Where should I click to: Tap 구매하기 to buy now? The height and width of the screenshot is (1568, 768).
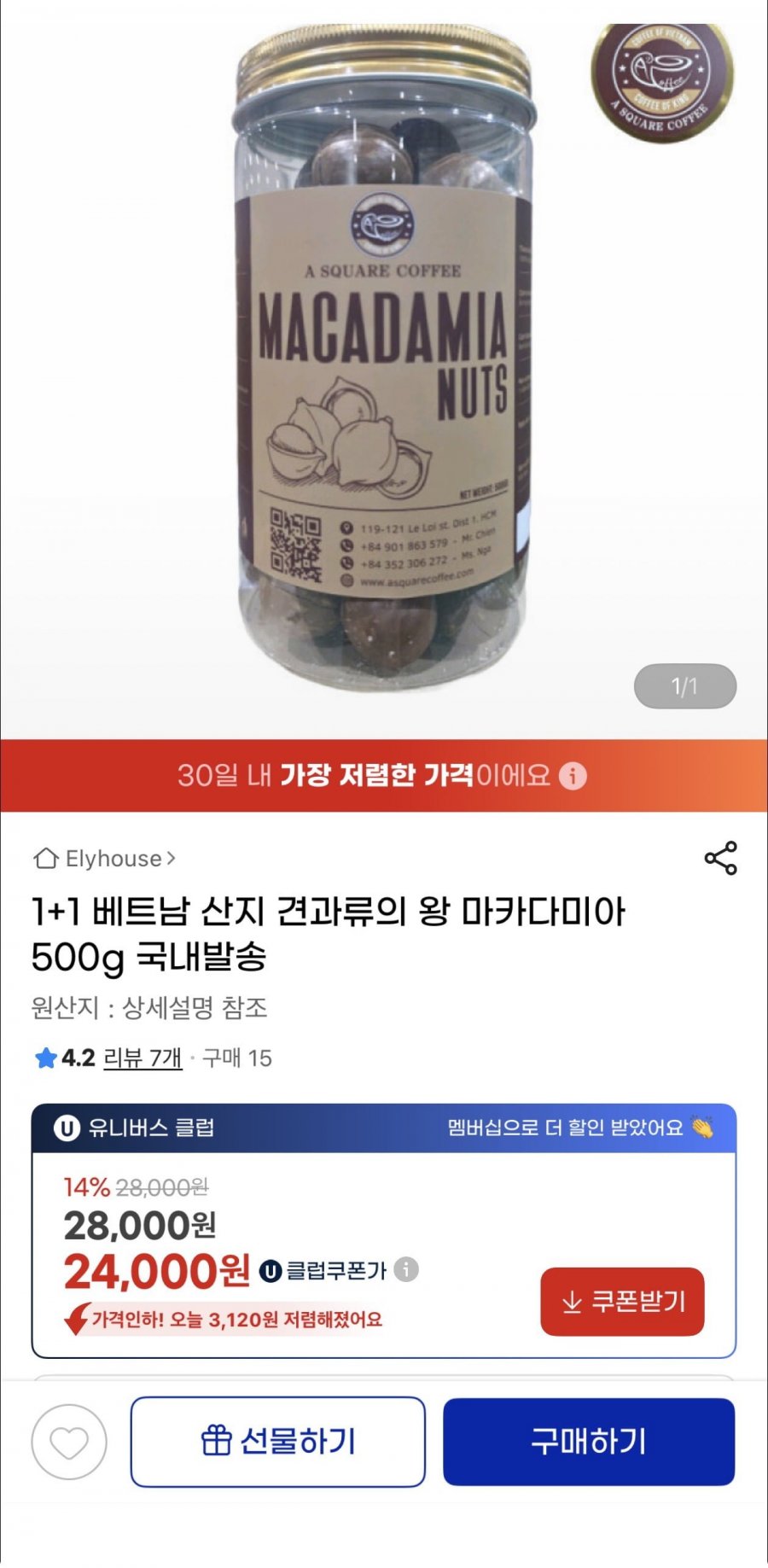[x=589, y=1442]
